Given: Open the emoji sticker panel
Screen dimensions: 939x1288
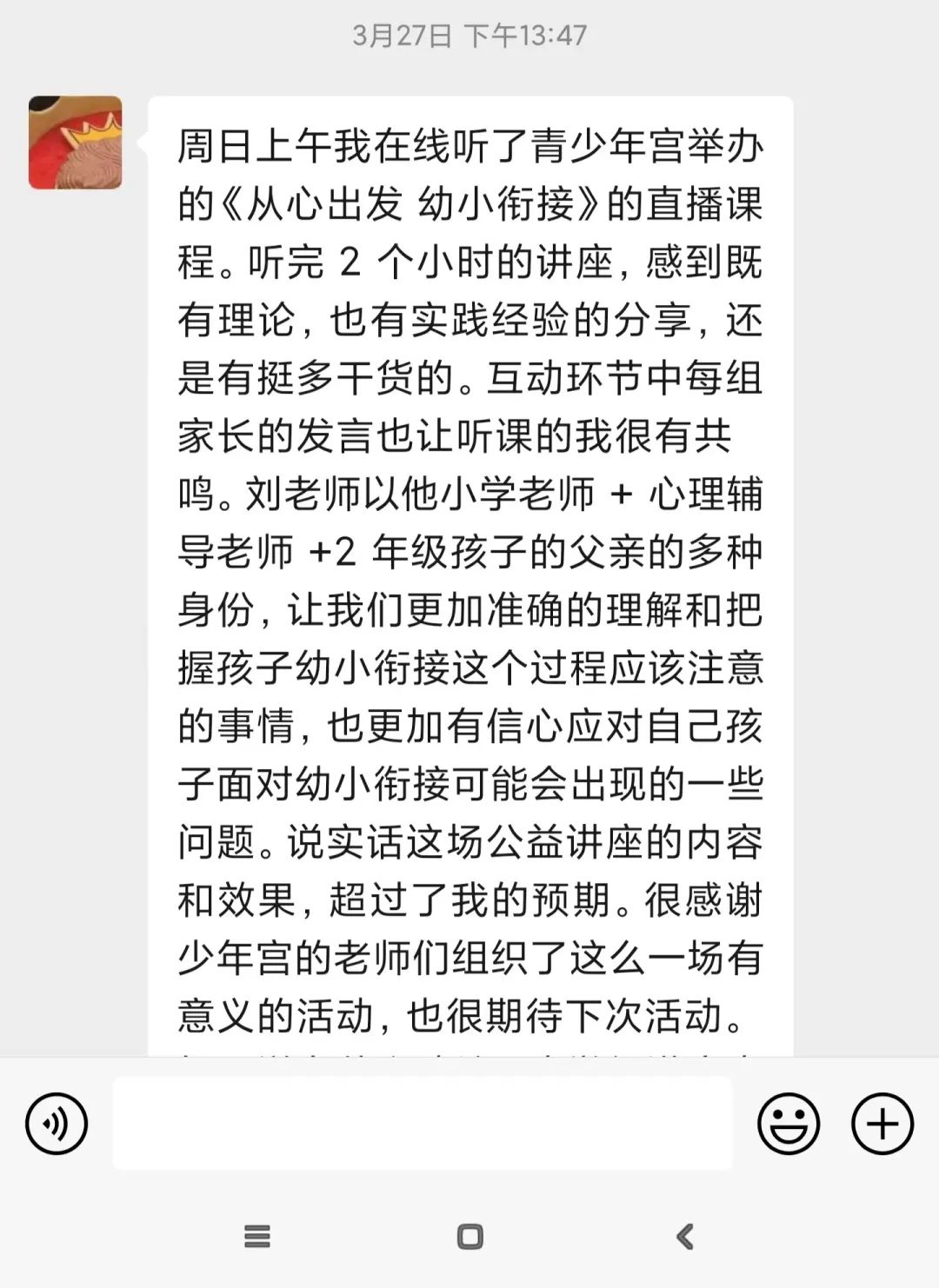Looking at the screenshot, I should pos(789,1124).
